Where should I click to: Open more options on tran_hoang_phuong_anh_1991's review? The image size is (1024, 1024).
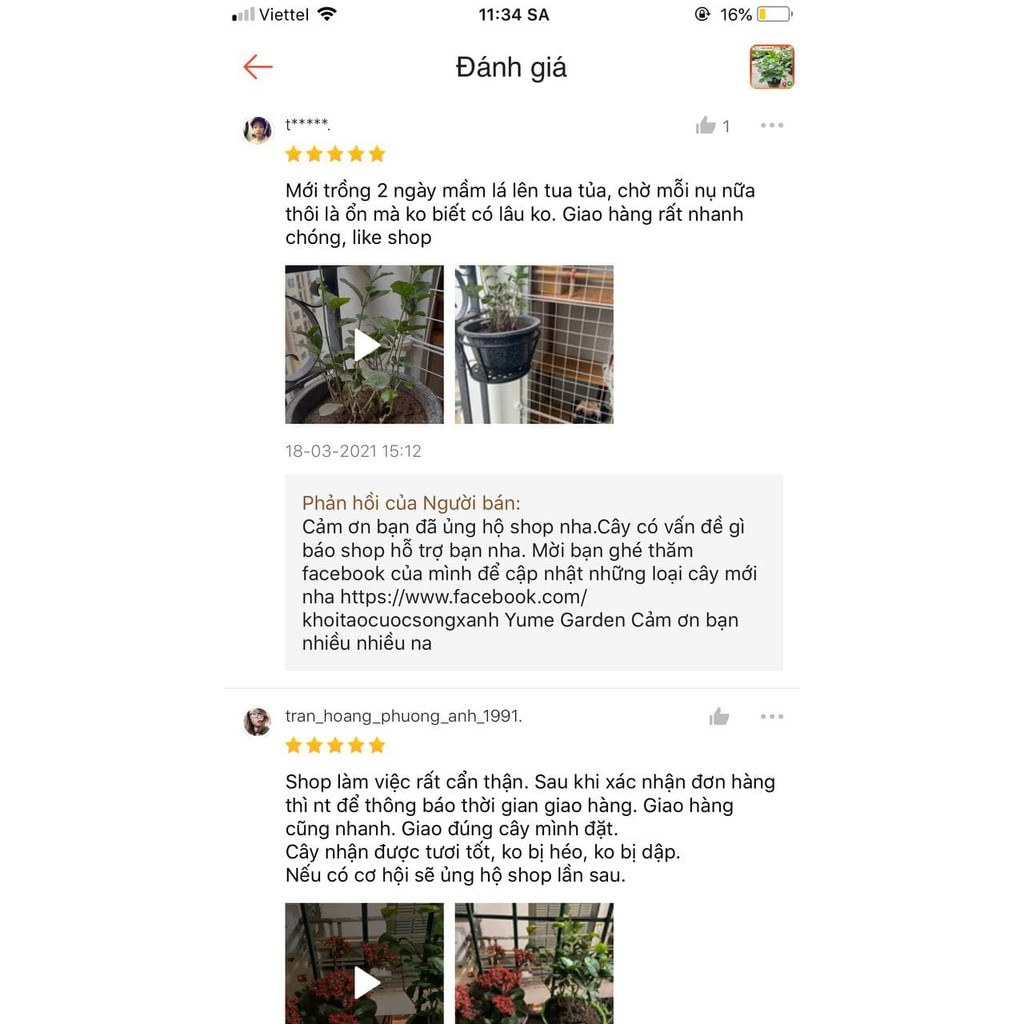click(771, 717)
